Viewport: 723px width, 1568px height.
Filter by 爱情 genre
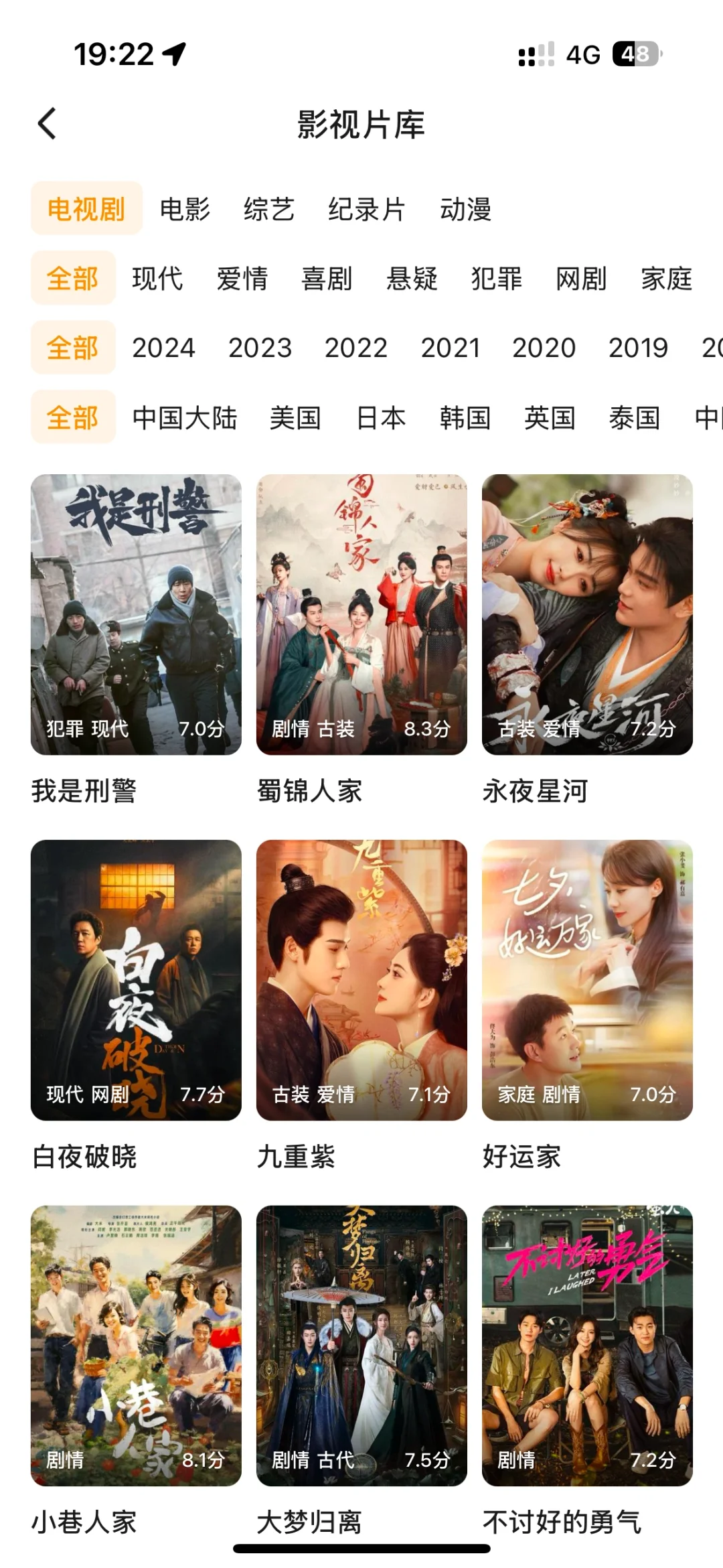click(242, 279)
